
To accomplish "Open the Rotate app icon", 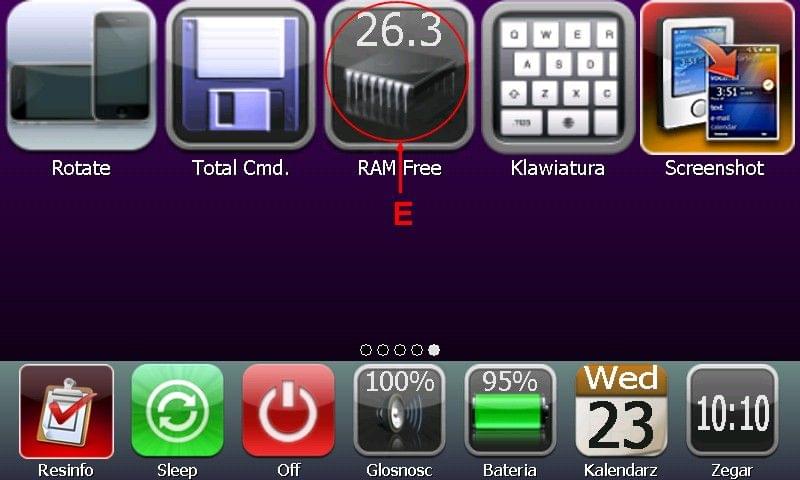I will tap(81, 76).
